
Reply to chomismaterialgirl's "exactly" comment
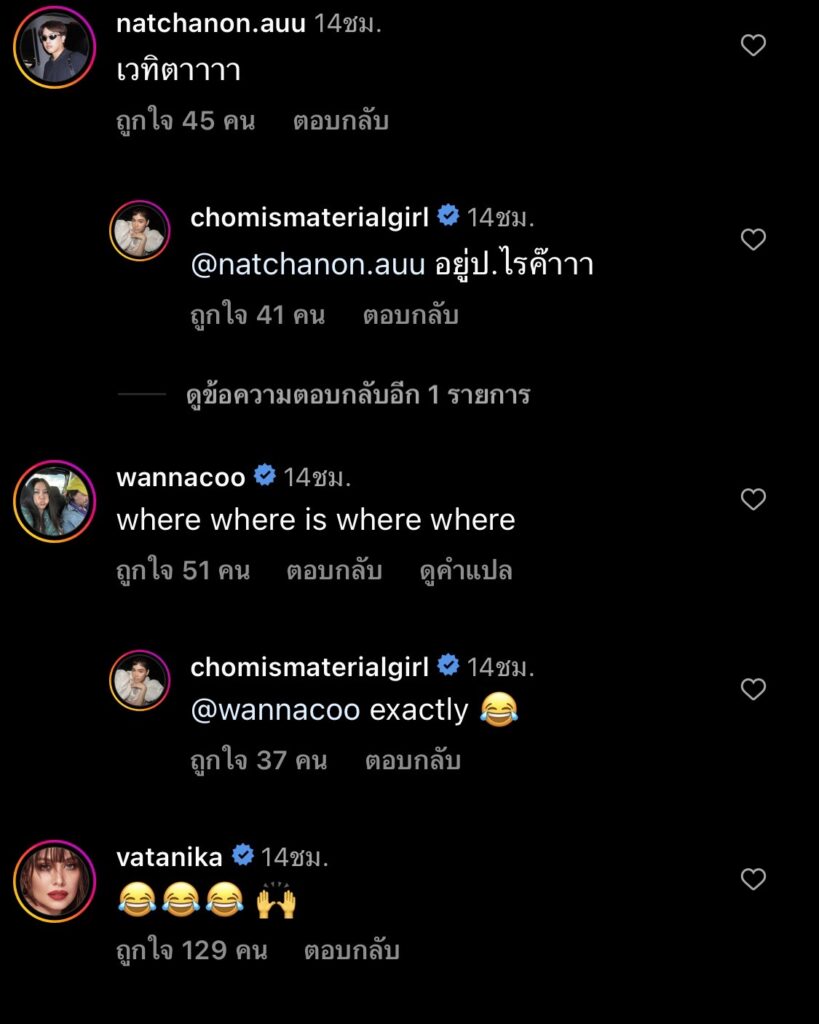(412, 761)
